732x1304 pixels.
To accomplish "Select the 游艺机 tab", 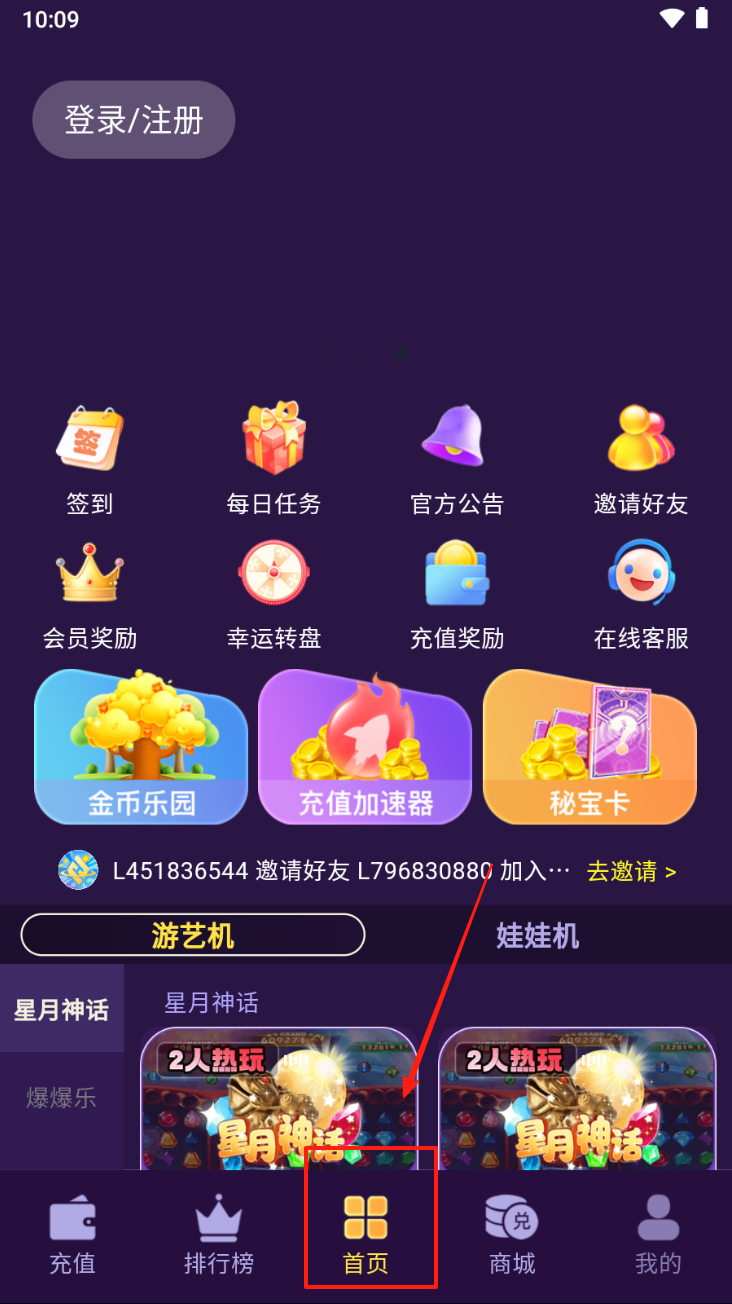I will (x=193, y=936).
